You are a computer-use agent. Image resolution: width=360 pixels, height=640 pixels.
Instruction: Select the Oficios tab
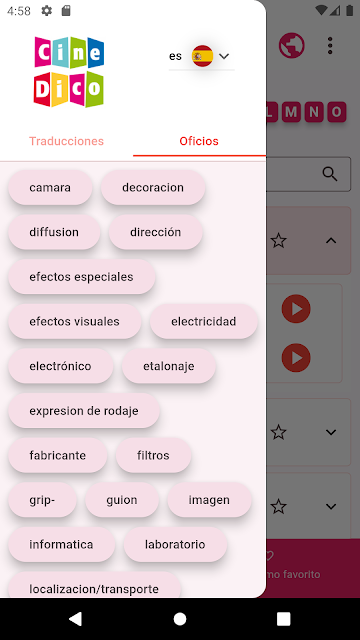point(199,141)
